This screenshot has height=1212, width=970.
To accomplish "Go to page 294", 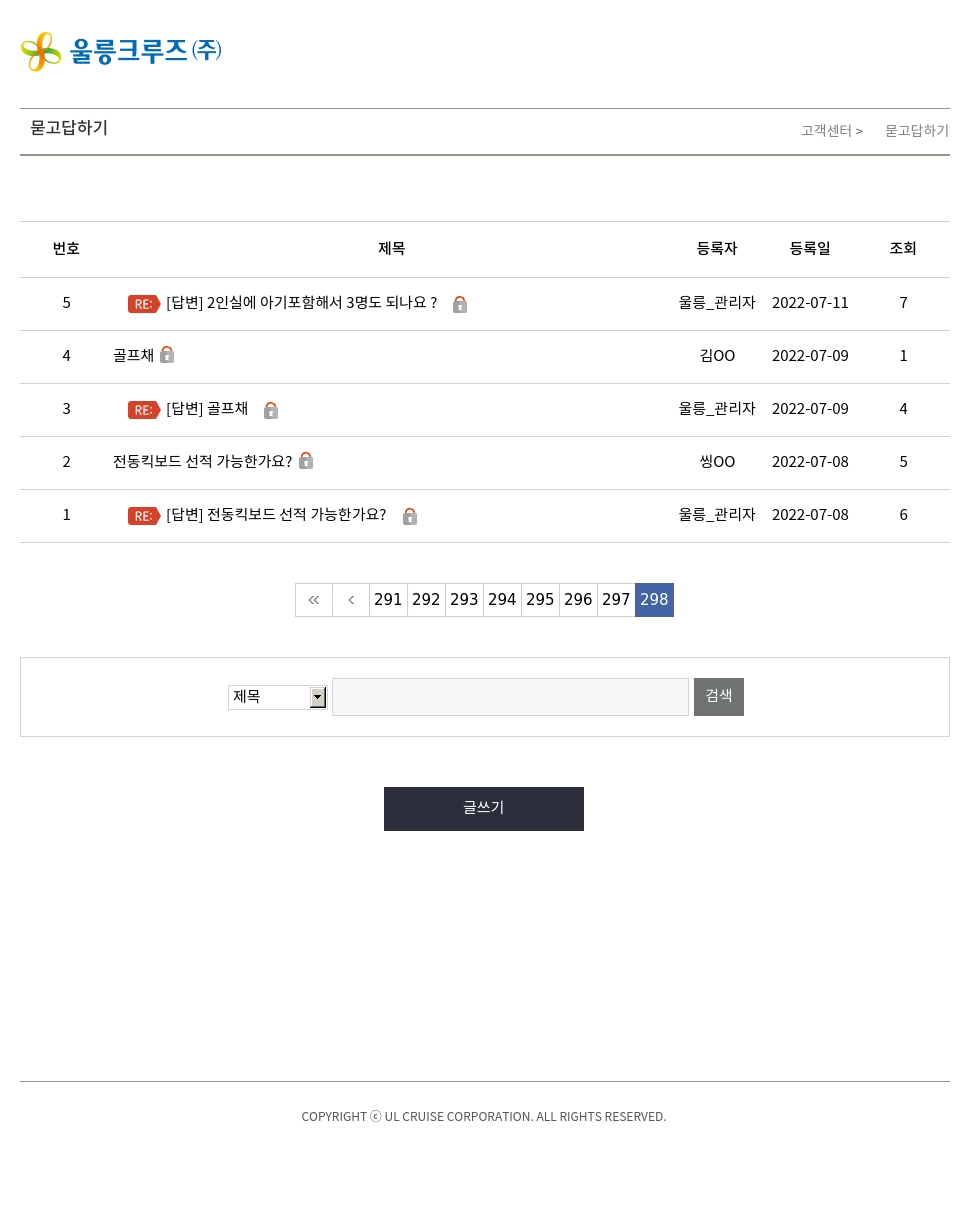I will (x=502, y=600).
